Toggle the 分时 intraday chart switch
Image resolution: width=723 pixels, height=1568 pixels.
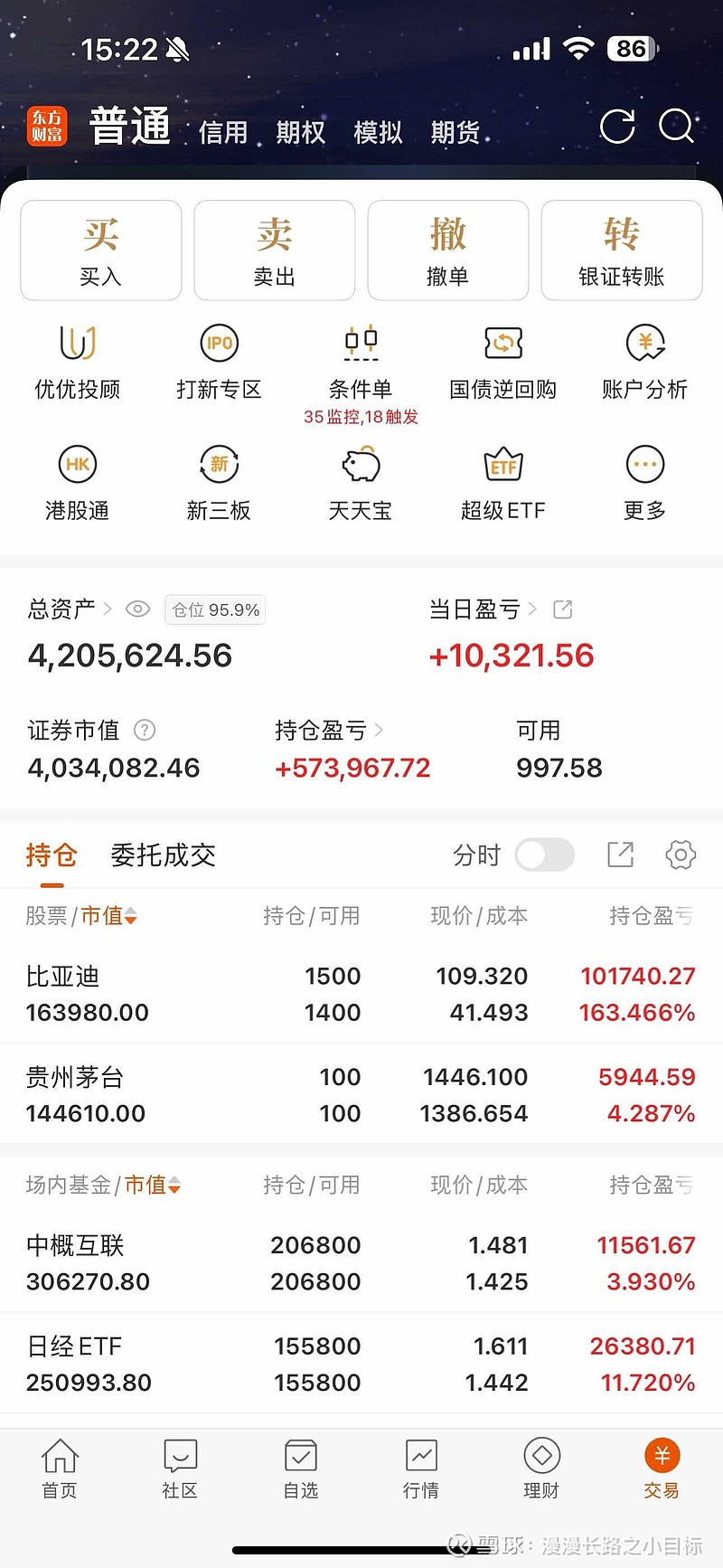pos(544,855)
